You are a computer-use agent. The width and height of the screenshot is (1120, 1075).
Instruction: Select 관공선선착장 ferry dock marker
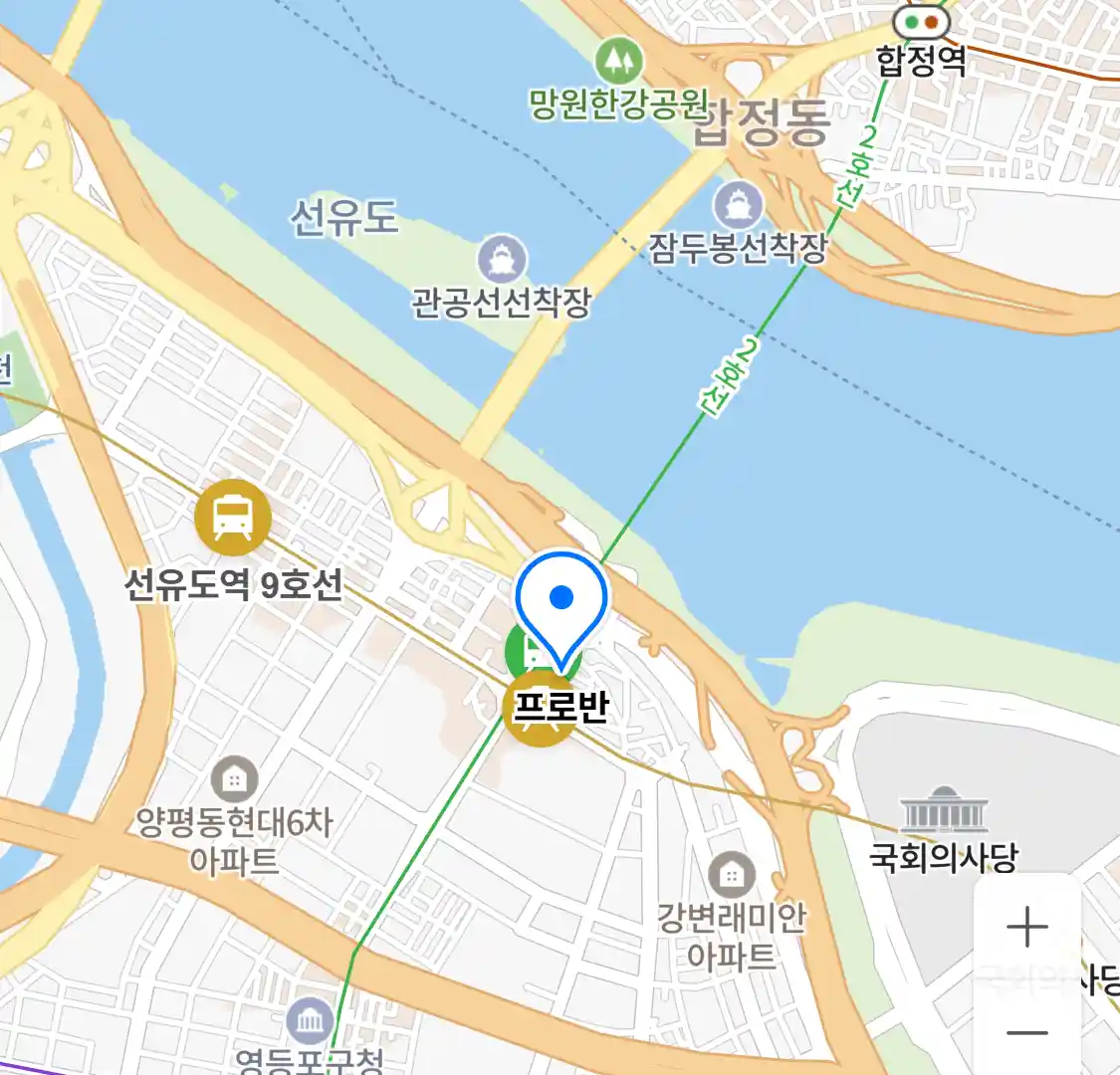pos(503,260)
